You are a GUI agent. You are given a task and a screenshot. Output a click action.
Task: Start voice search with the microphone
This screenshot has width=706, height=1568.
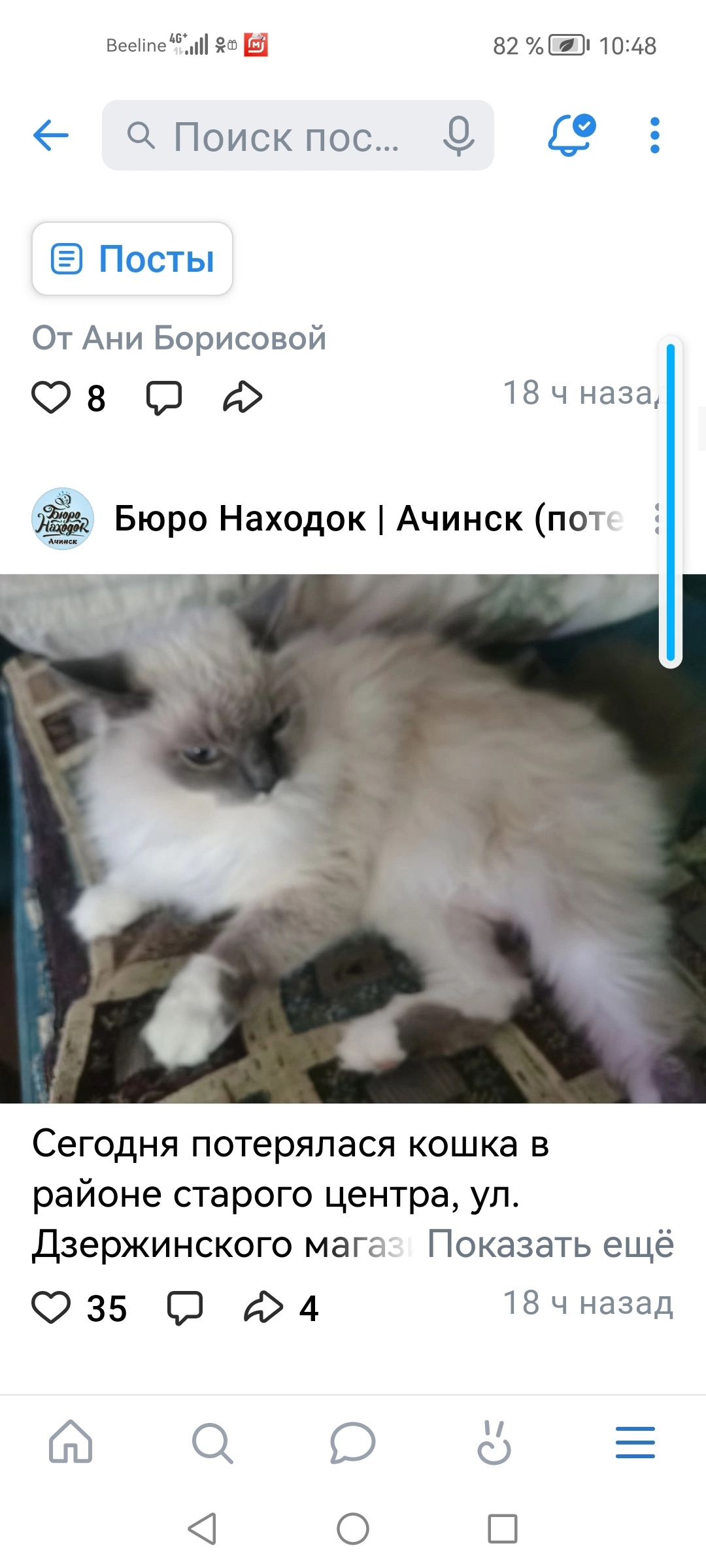pos(458,136)
